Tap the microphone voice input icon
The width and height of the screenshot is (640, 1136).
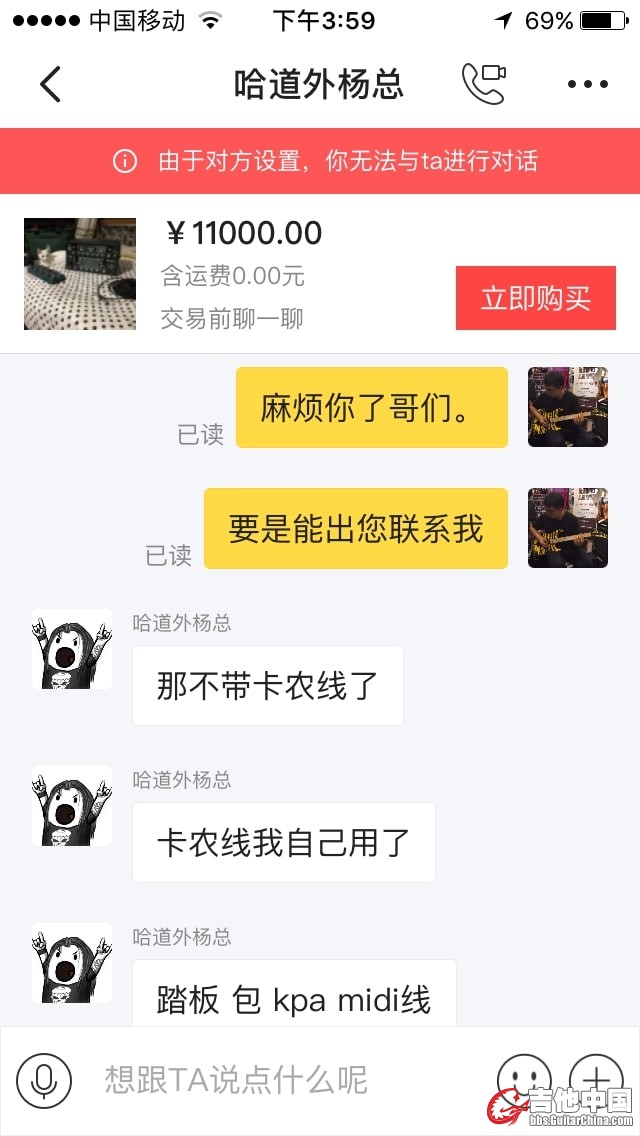(x=44, y=1080)
